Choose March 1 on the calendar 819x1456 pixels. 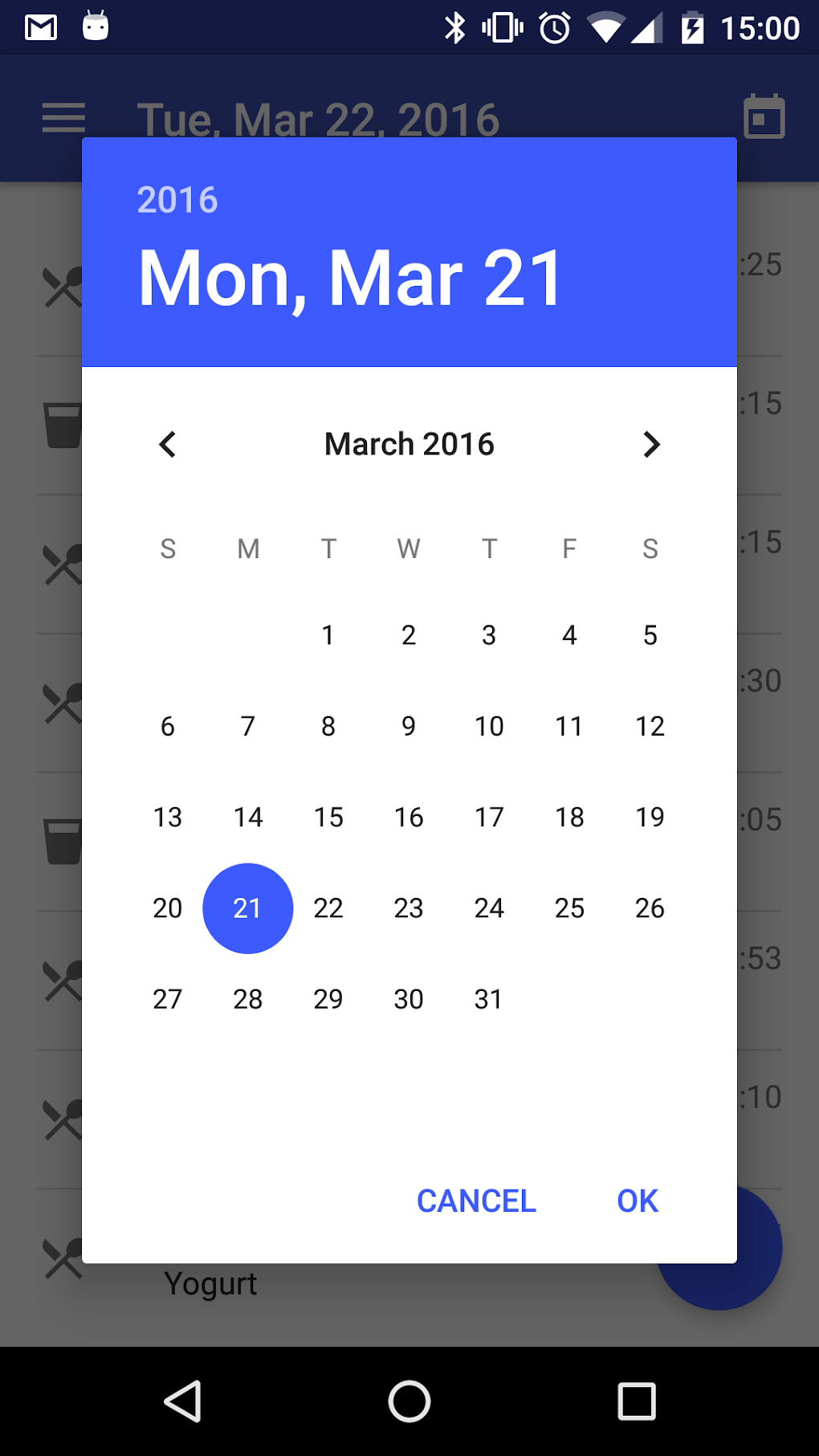tap(328, 635)
